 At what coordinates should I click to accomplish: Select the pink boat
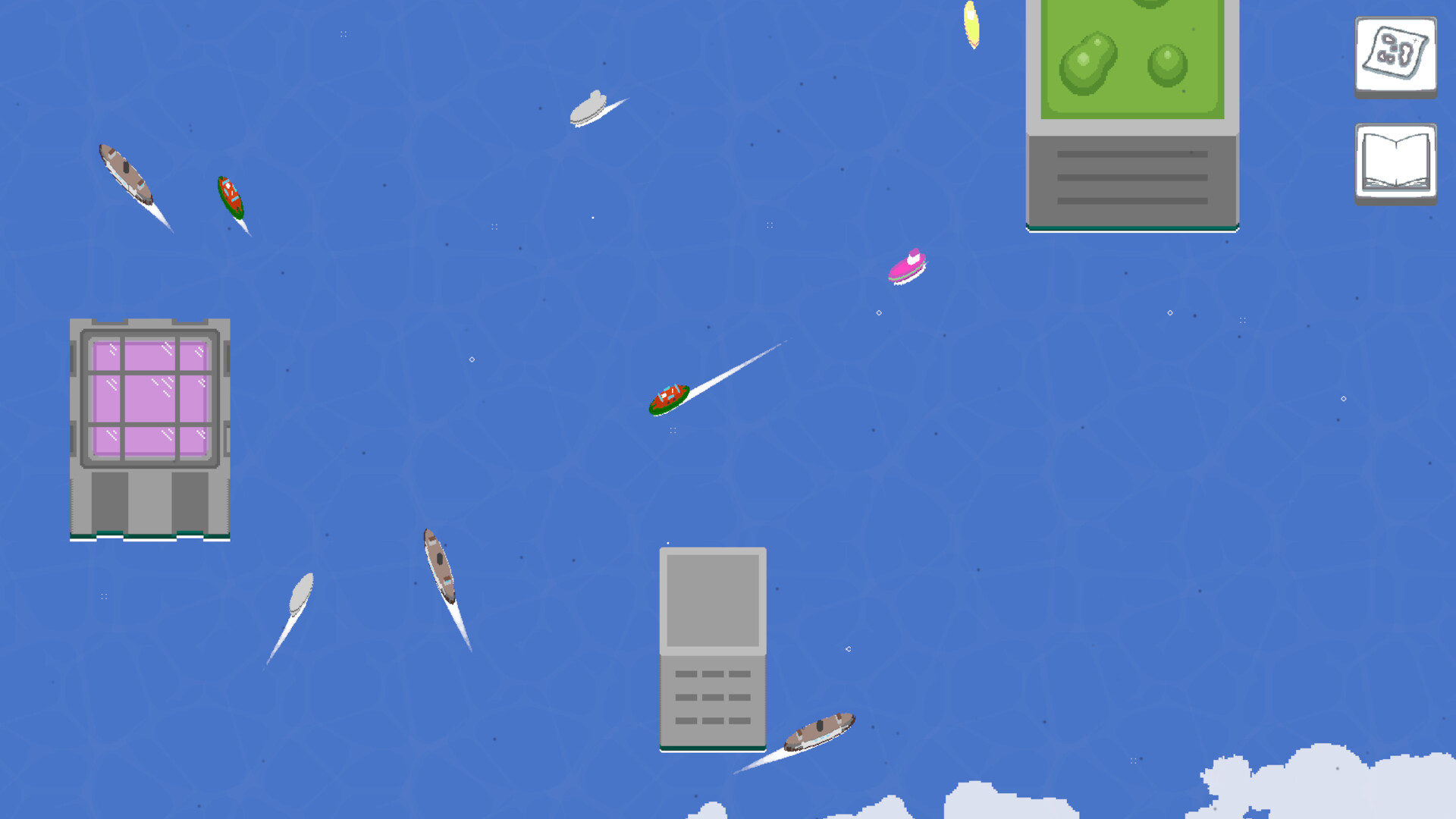[907, 267]
